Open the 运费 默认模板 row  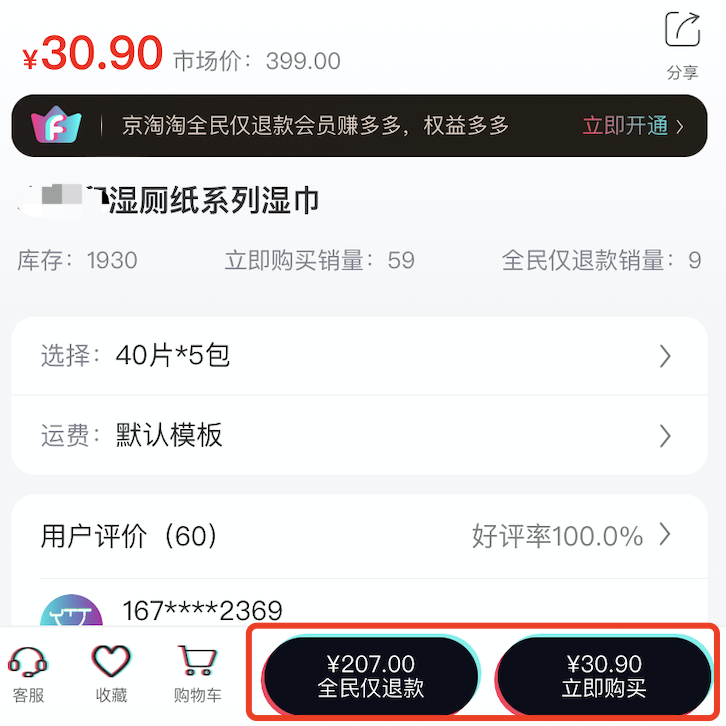coord(358,436)
